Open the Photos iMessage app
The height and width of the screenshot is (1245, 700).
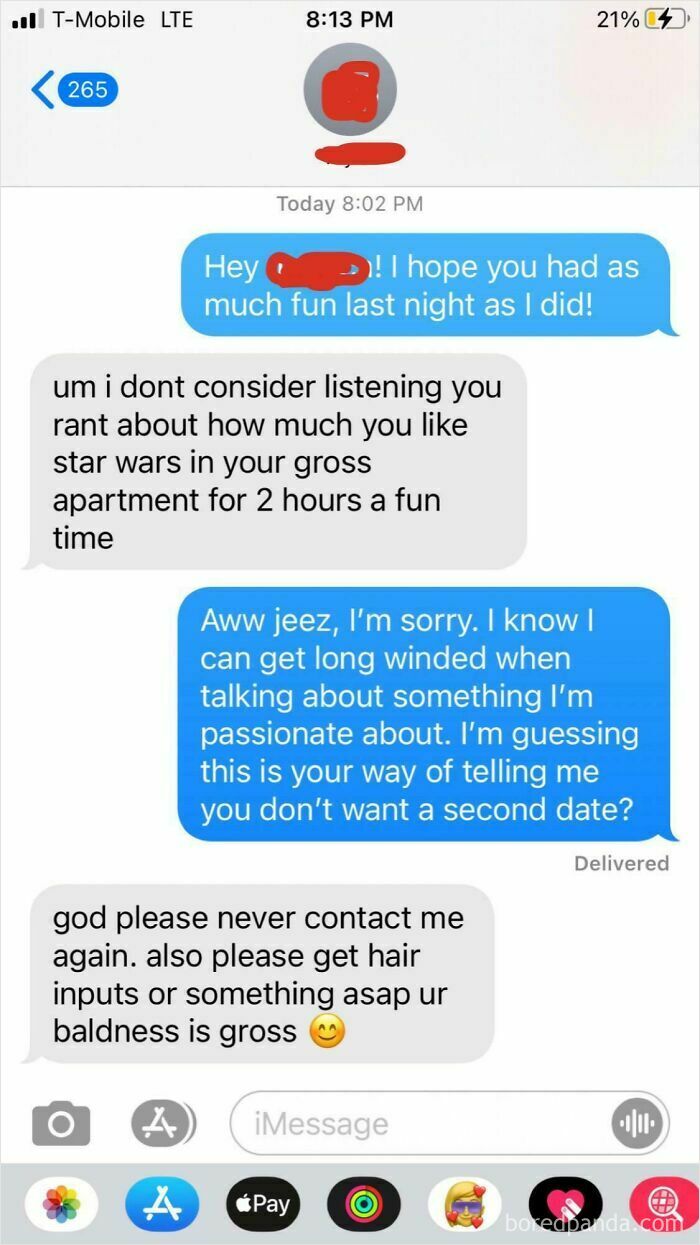pyautogui.click(x=61, y=1204)
